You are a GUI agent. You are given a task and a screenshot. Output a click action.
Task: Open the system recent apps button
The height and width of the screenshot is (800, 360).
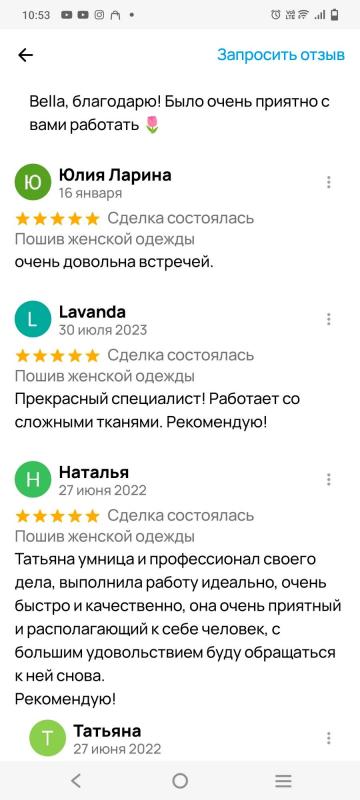coord(283,781)
